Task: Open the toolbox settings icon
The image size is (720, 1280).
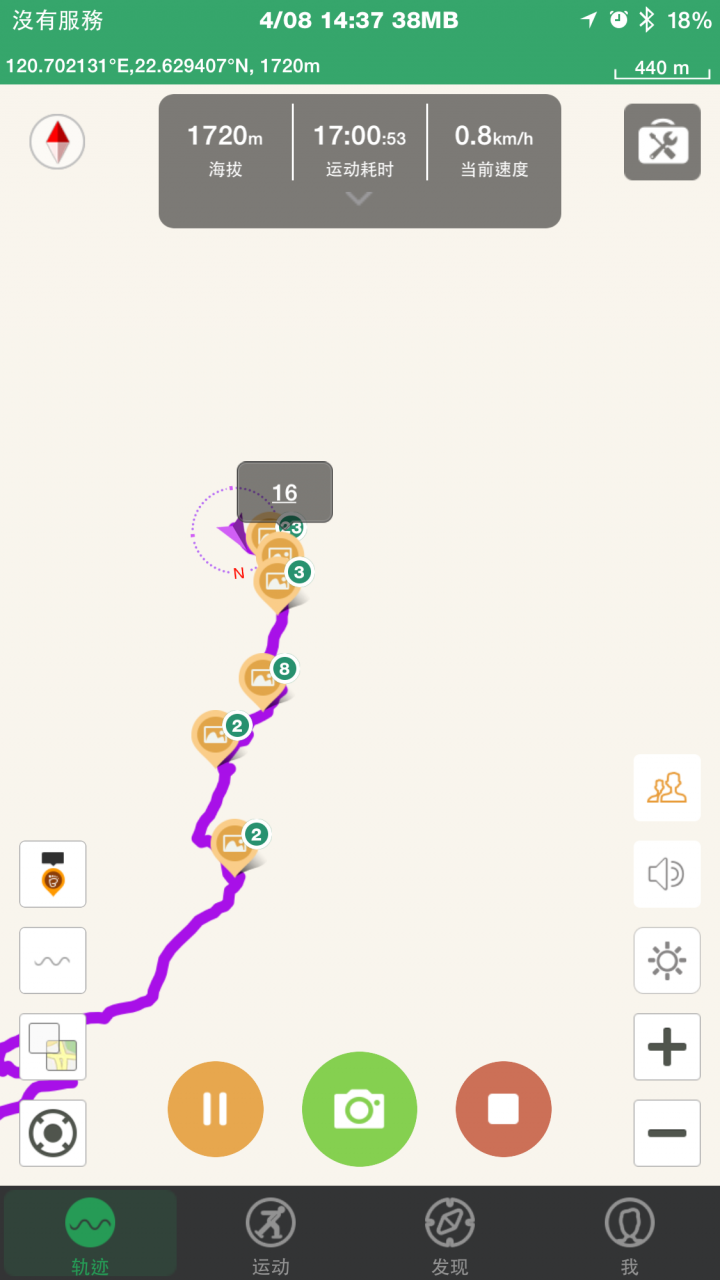Action: 662,142
